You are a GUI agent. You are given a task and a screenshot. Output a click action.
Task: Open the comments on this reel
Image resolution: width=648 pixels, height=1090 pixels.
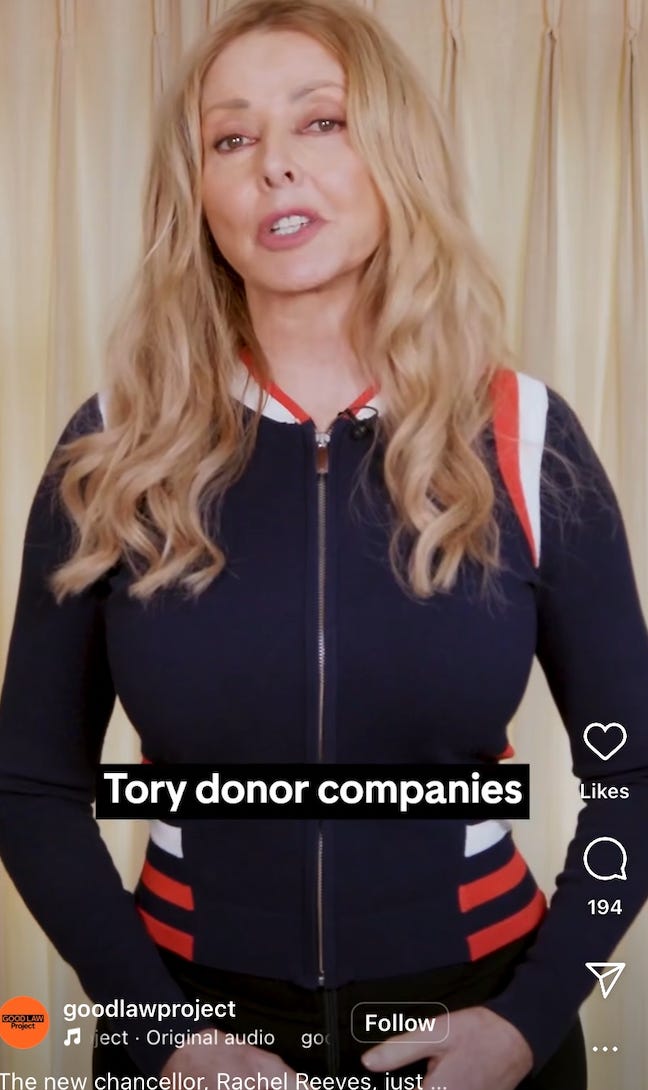click(604, 859)
